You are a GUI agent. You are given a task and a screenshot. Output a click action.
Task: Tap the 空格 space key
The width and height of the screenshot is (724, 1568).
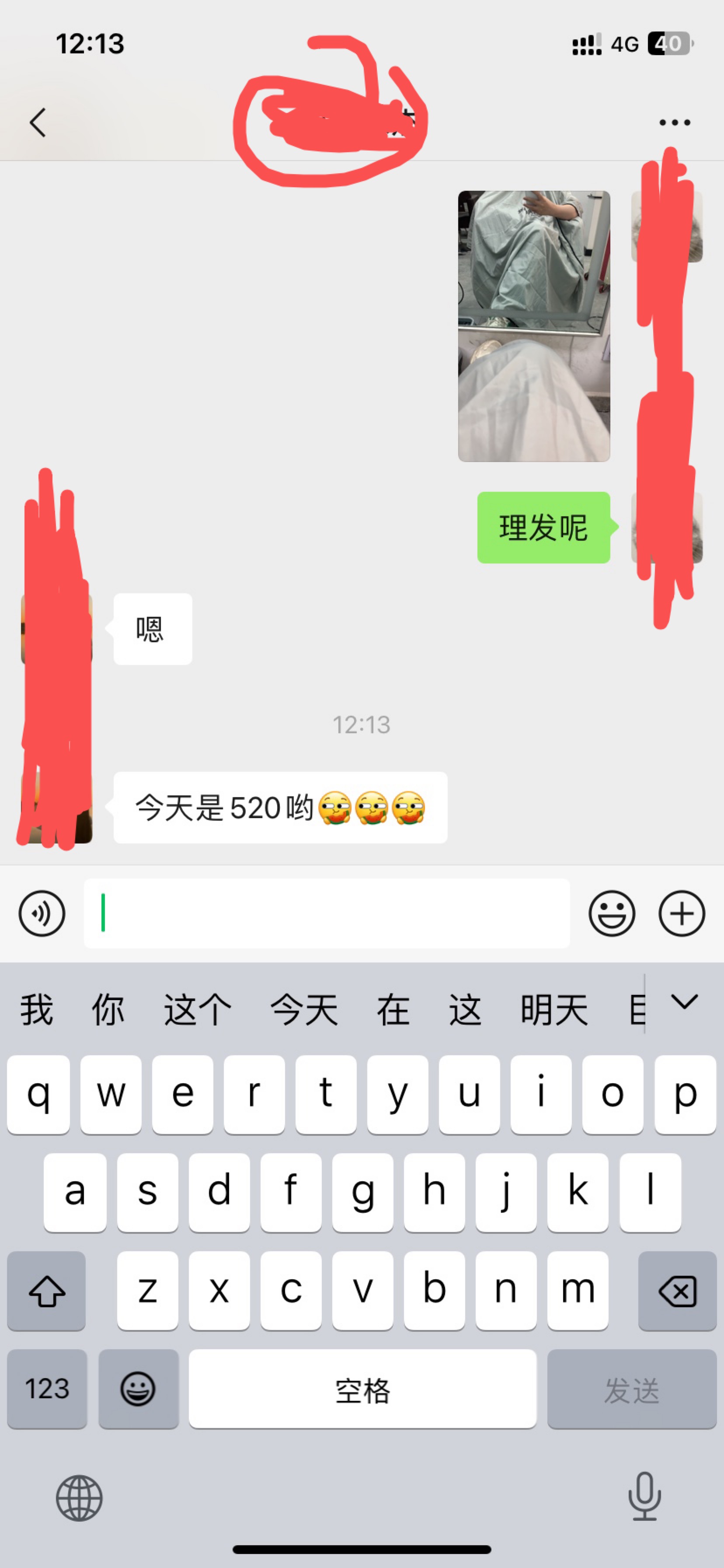coord(362,1389)
